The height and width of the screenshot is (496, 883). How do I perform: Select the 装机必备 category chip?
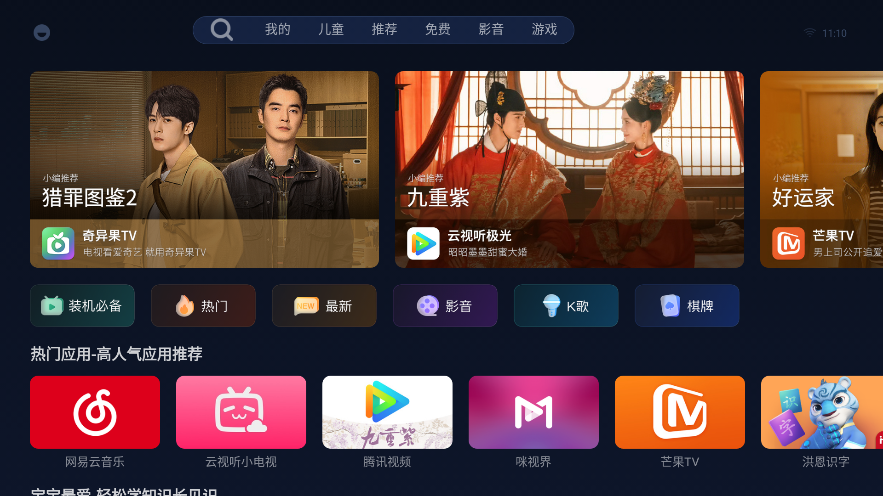(x=82, y=306)
